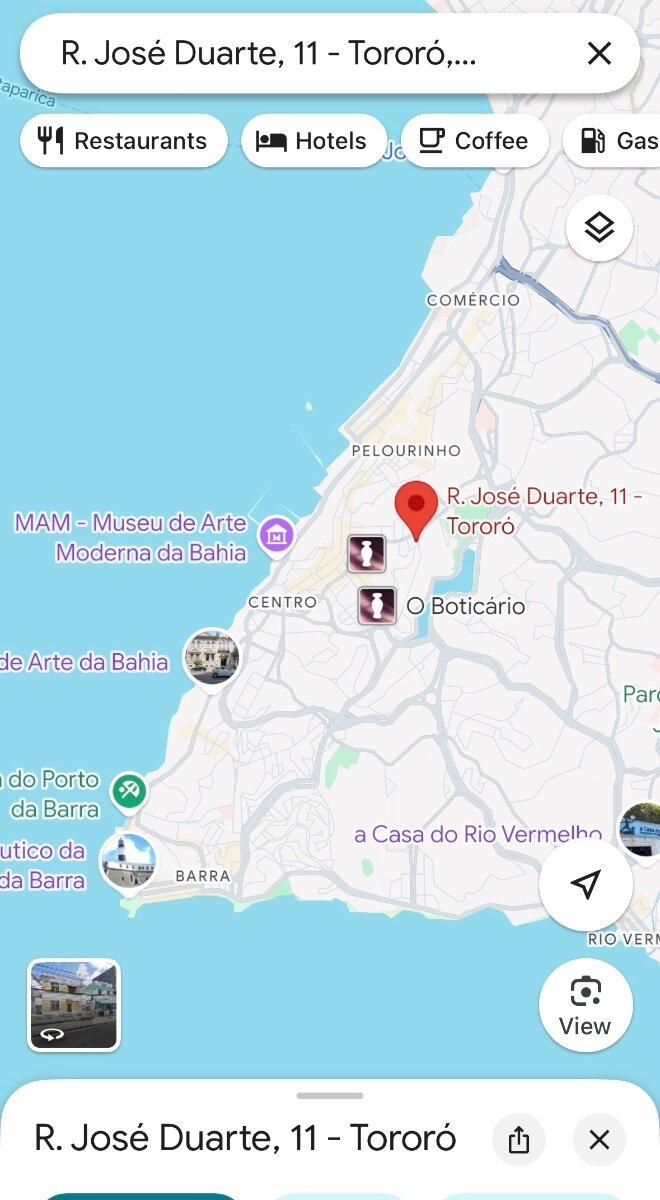Viewport: 660px width, 1200px height.
Task: Center map on my location
Action: coord(586,884)
